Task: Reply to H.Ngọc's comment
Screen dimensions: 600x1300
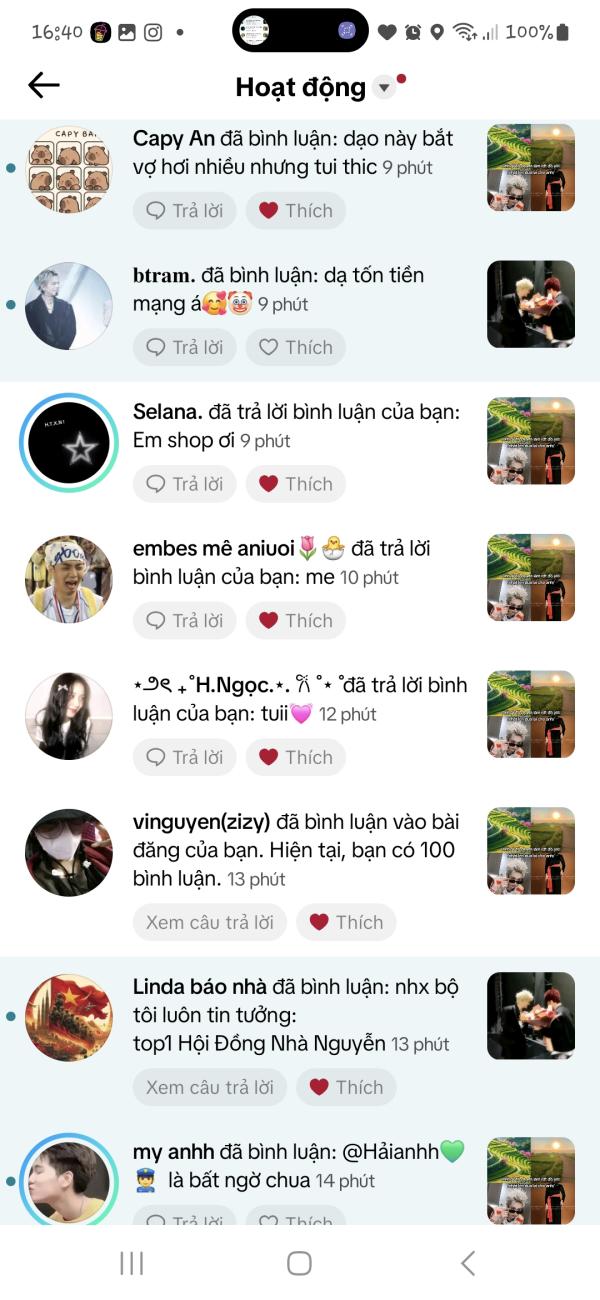Action: click(185, 758)
